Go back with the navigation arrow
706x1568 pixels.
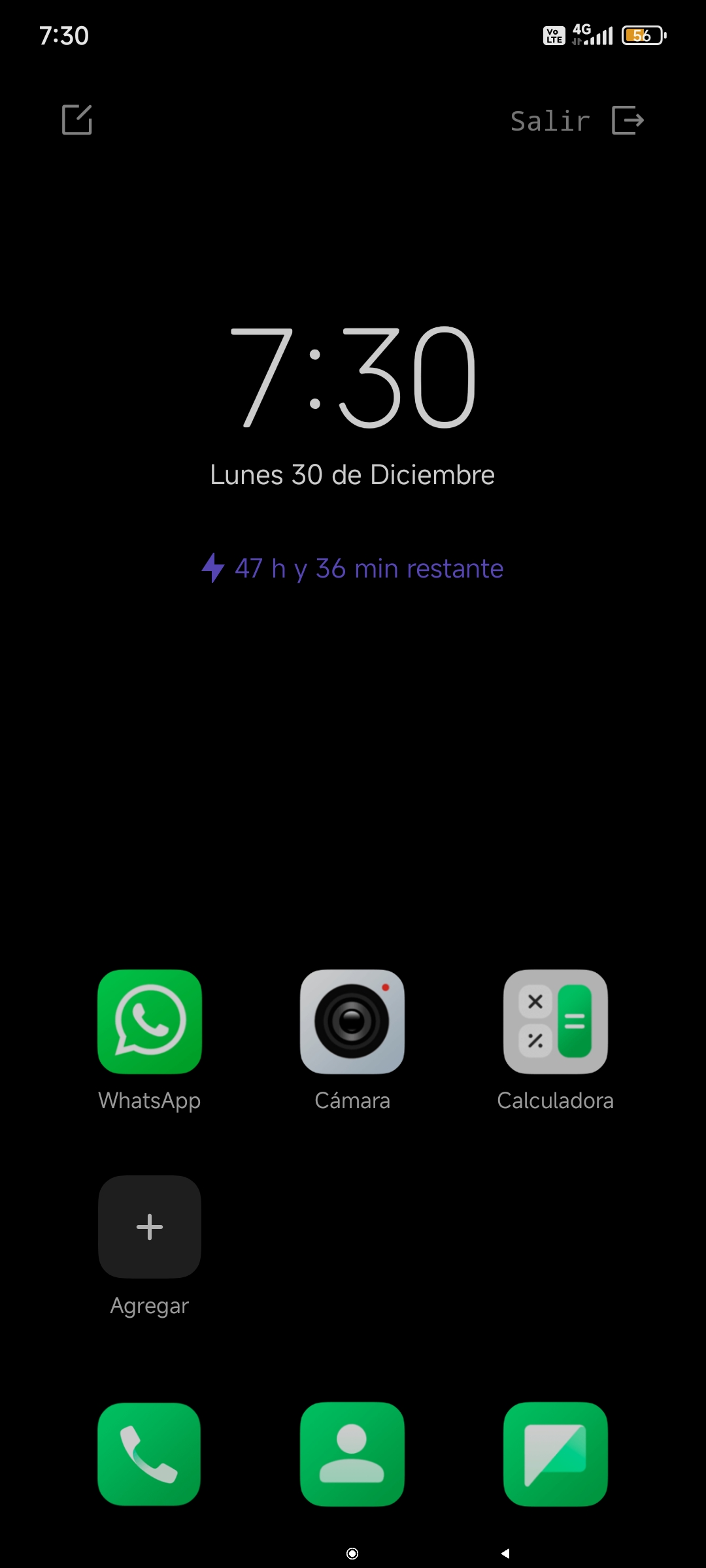click(x=505, y=1554)
